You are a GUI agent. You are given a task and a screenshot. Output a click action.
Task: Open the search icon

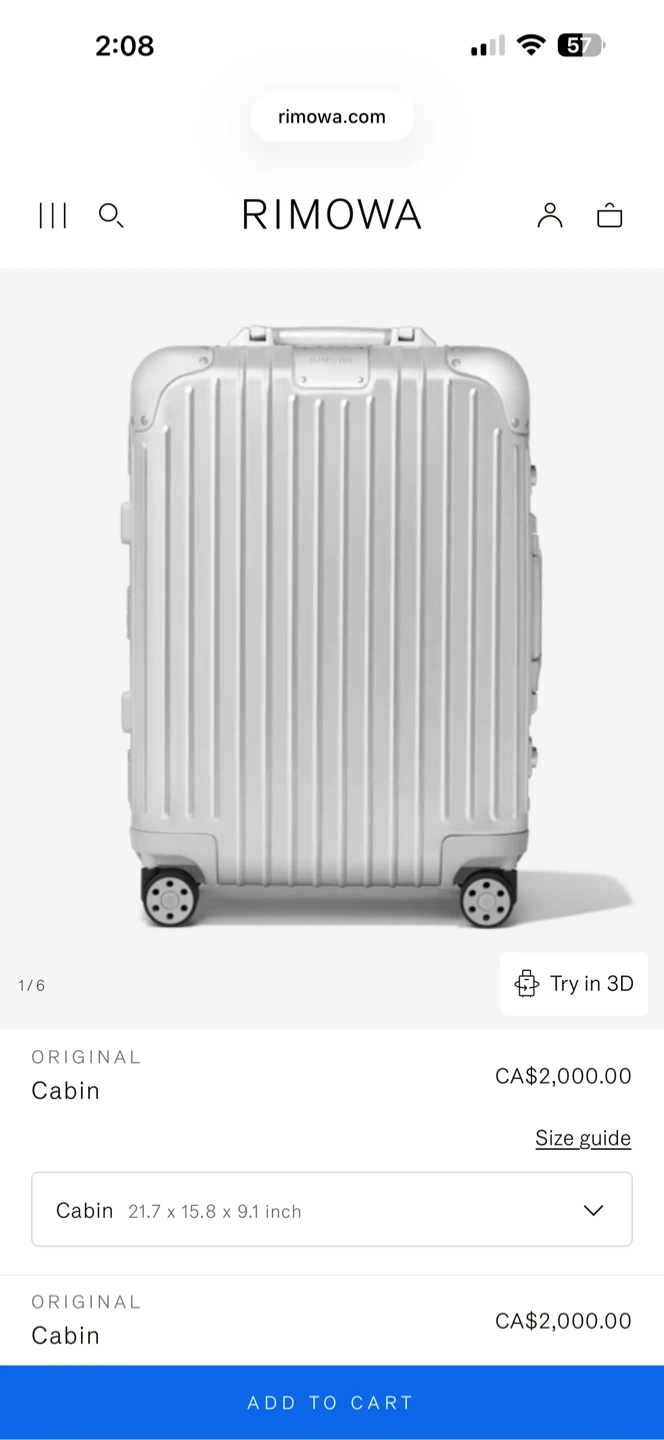click(111, 215)
